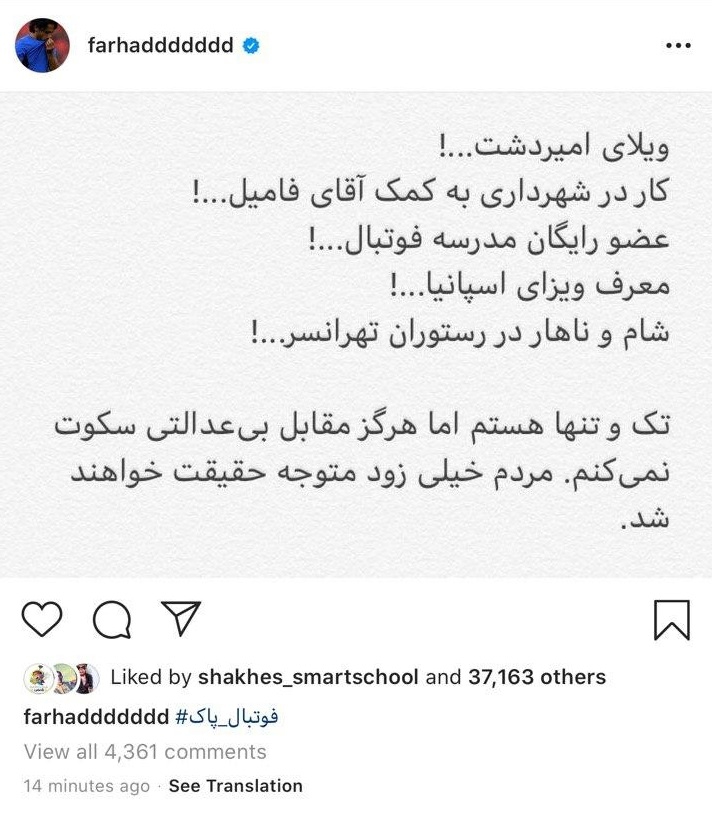The height and width of the screenshot is (822, 712).
Task: Open the comment bubble icon
Action: [x=111, y=620]
